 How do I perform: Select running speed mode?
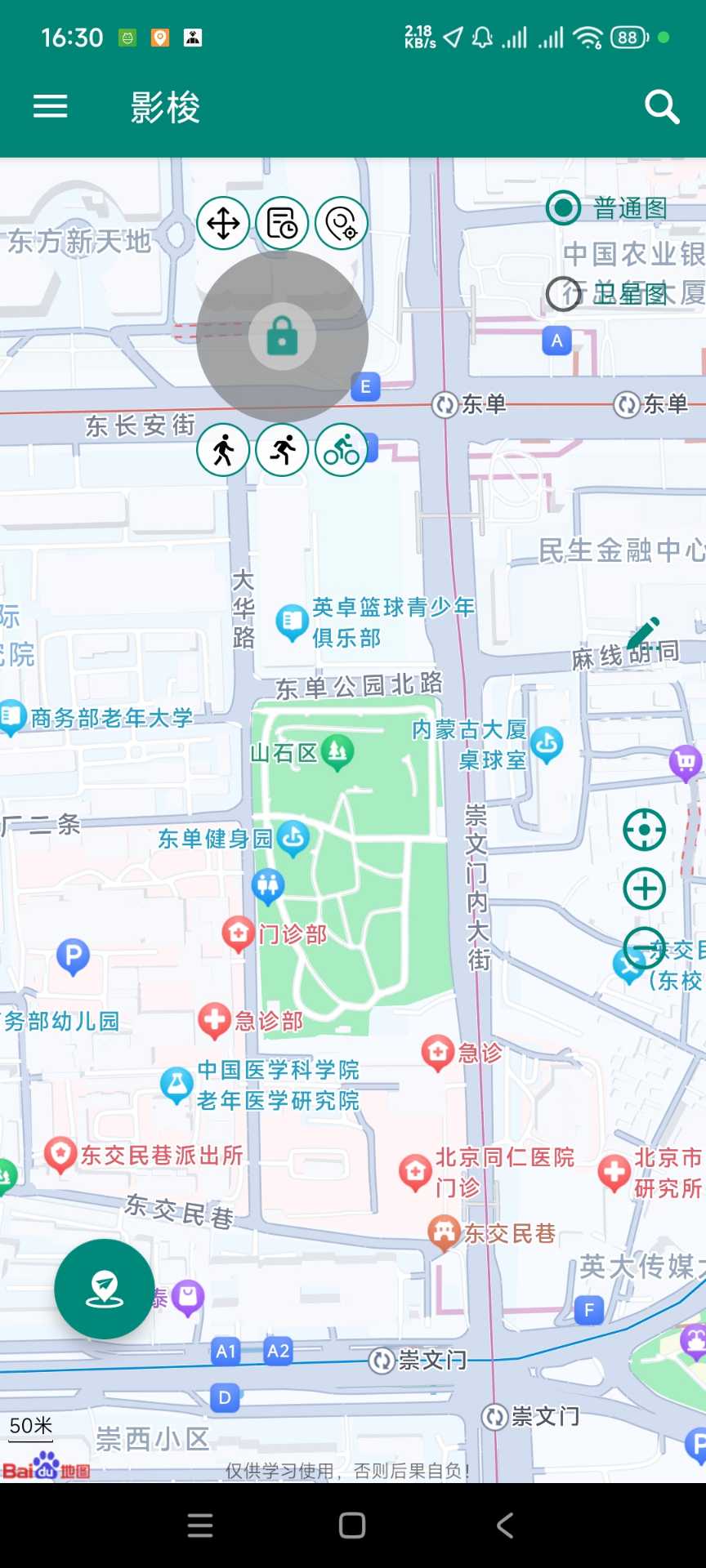click(282, 449)
